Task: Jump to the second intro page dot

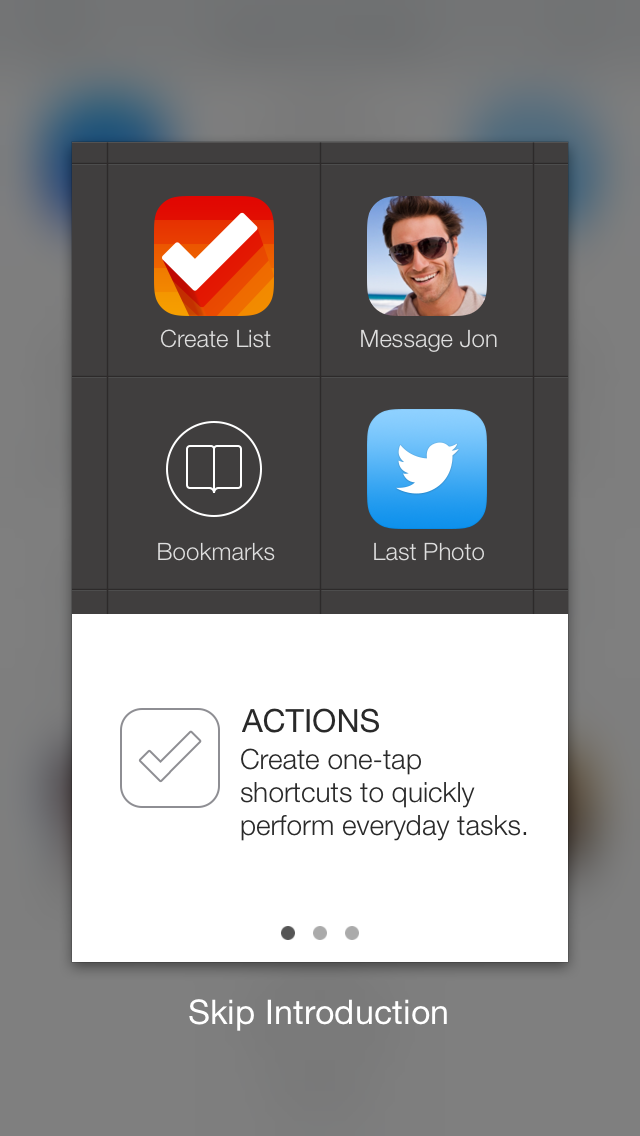Action: [x=320, y=933]
